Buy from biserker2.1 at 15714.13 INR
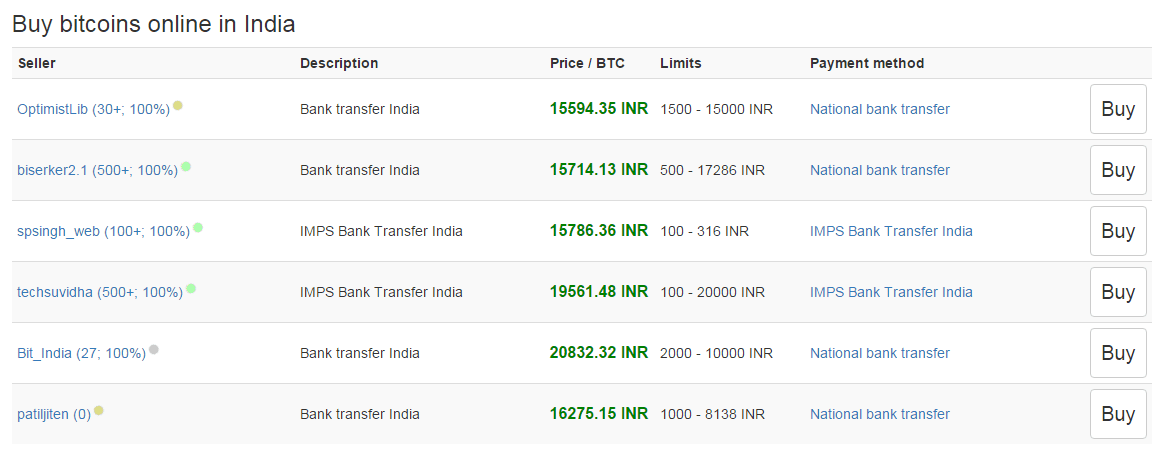The height and width of the screenshot is (462, 1165). pyautogui.click(x=1118, y=170)
